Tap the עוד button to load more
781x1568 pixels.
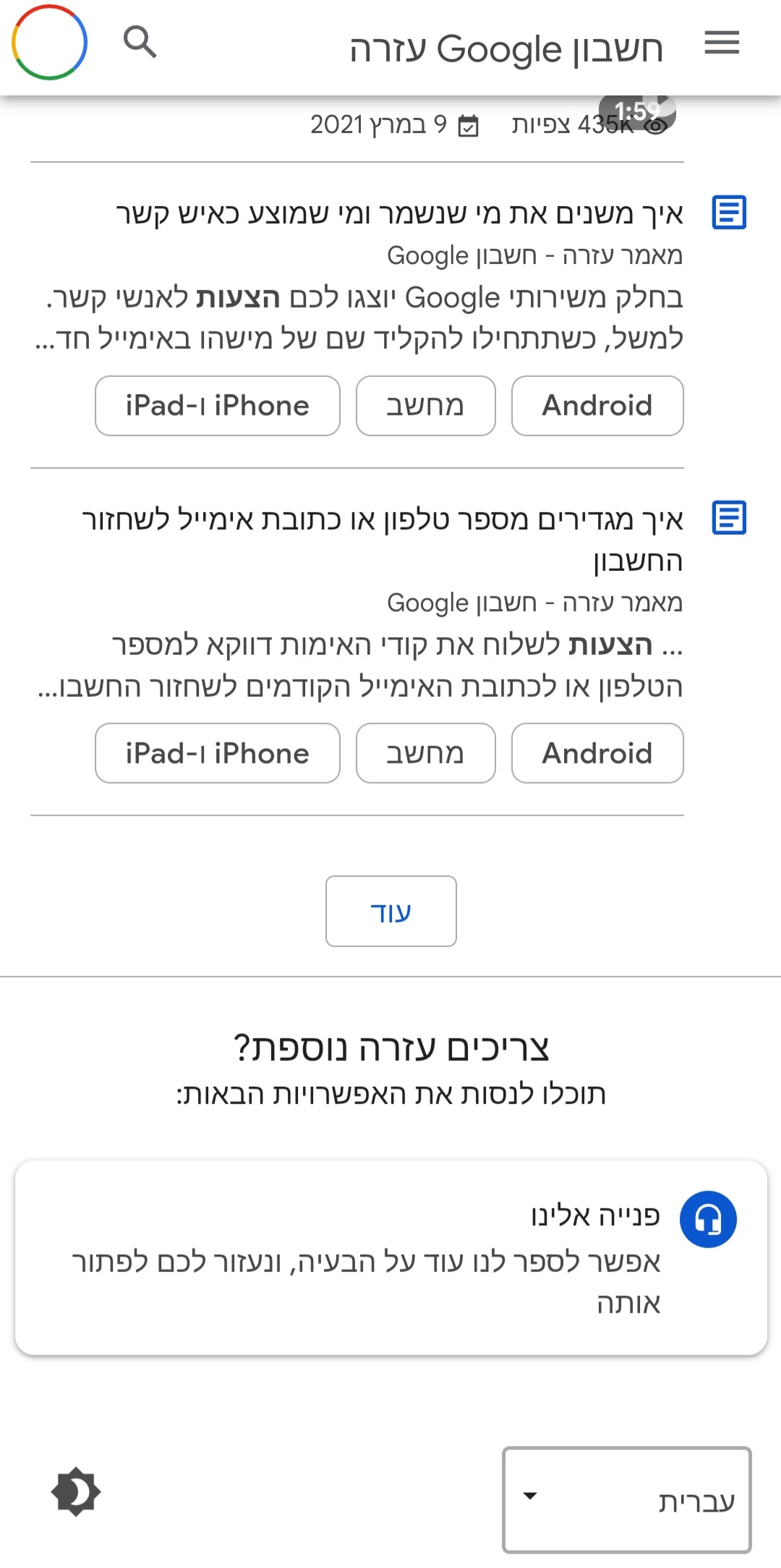(x=390, y=912)
